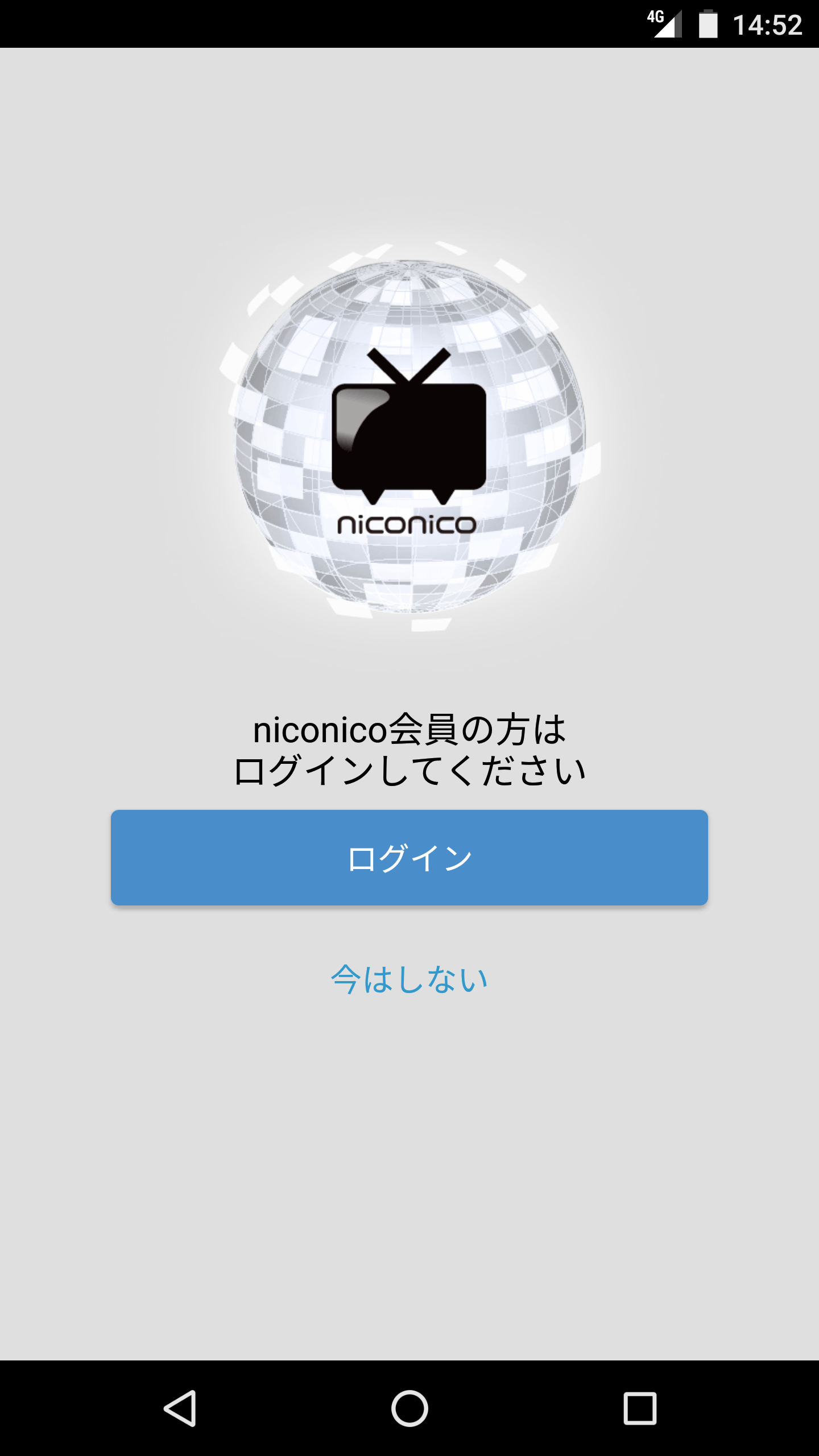Select the 今はしない link
The height and width of the screenshot is (1456, 819).
409,979
